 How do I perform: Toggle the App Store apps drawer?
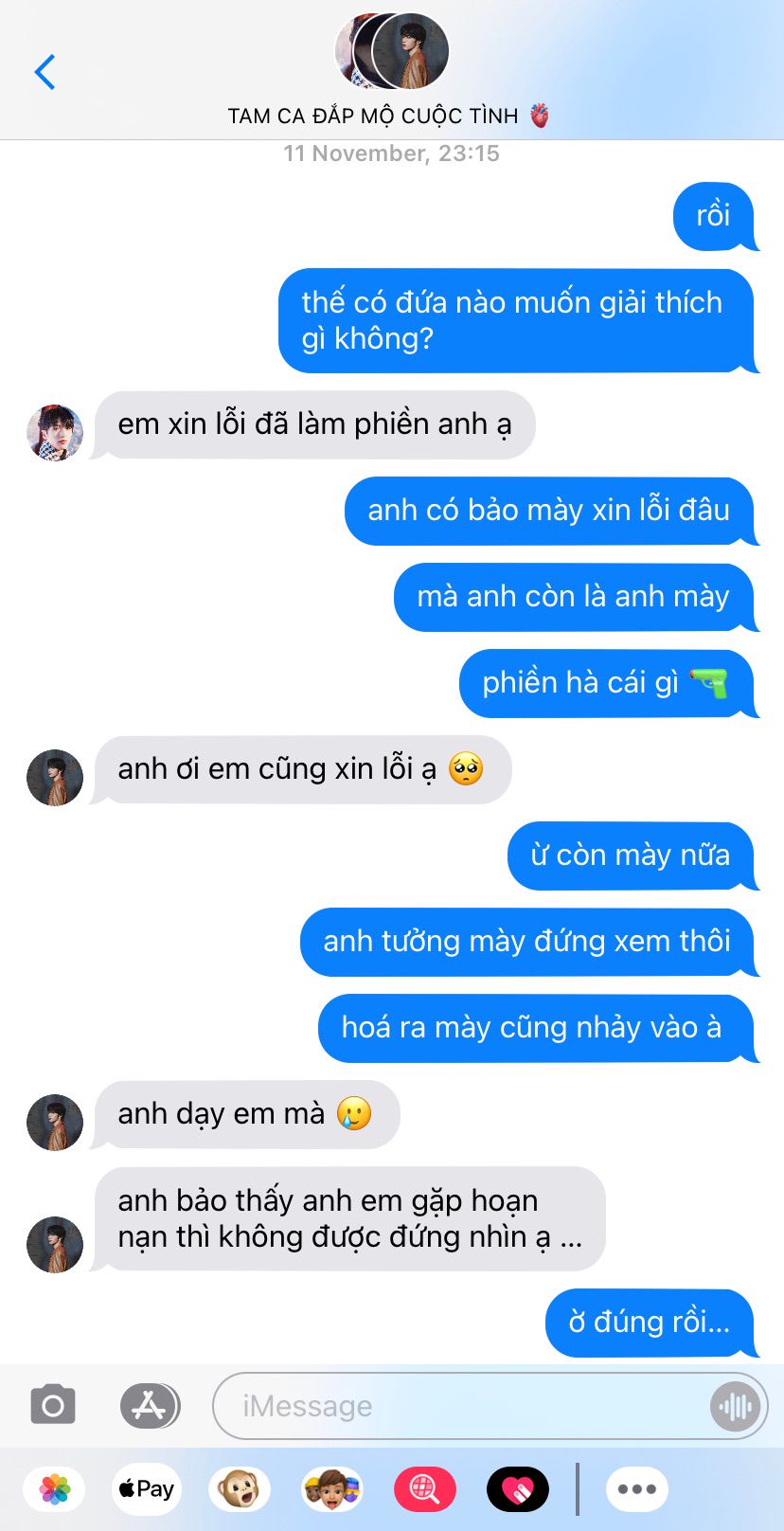click(x=150, y=1405)
